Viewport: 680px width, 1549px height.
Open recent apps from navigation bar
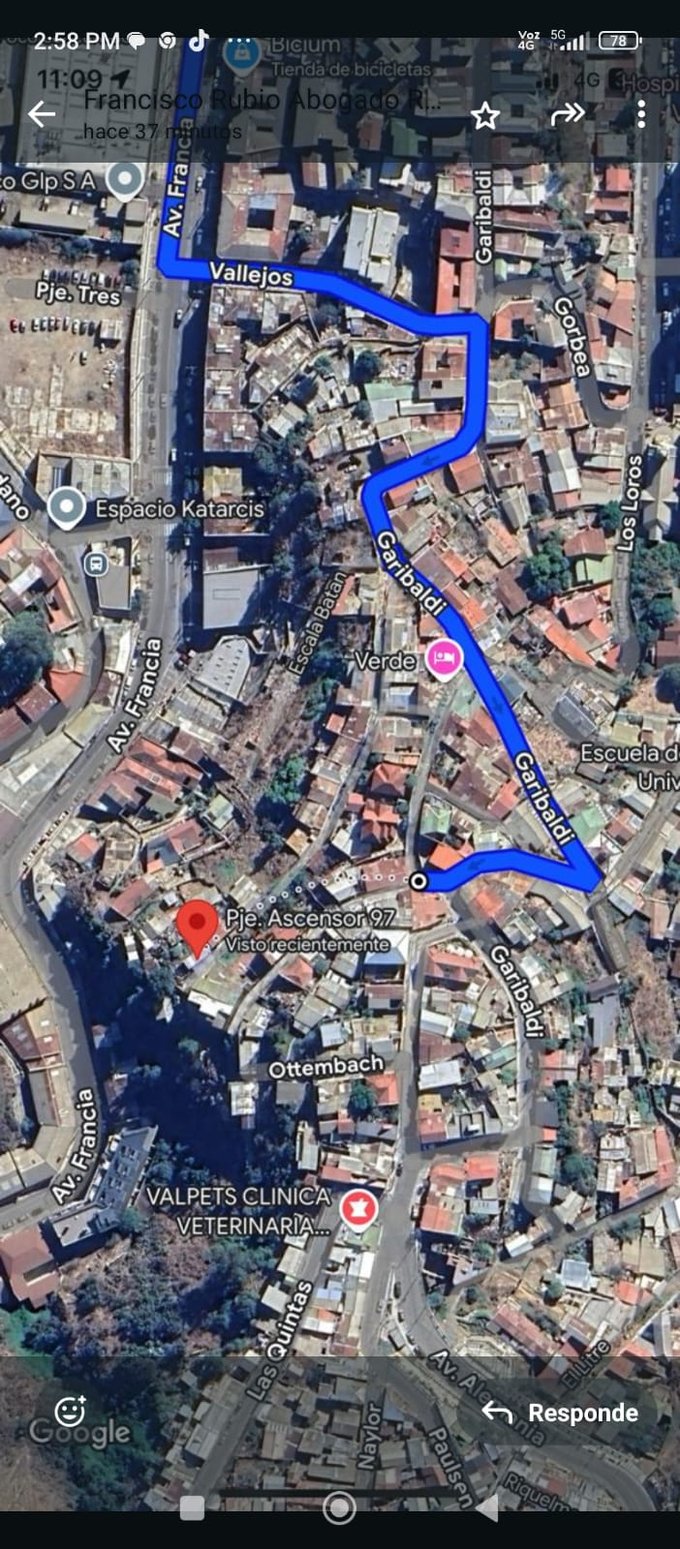pos(192,1508)
